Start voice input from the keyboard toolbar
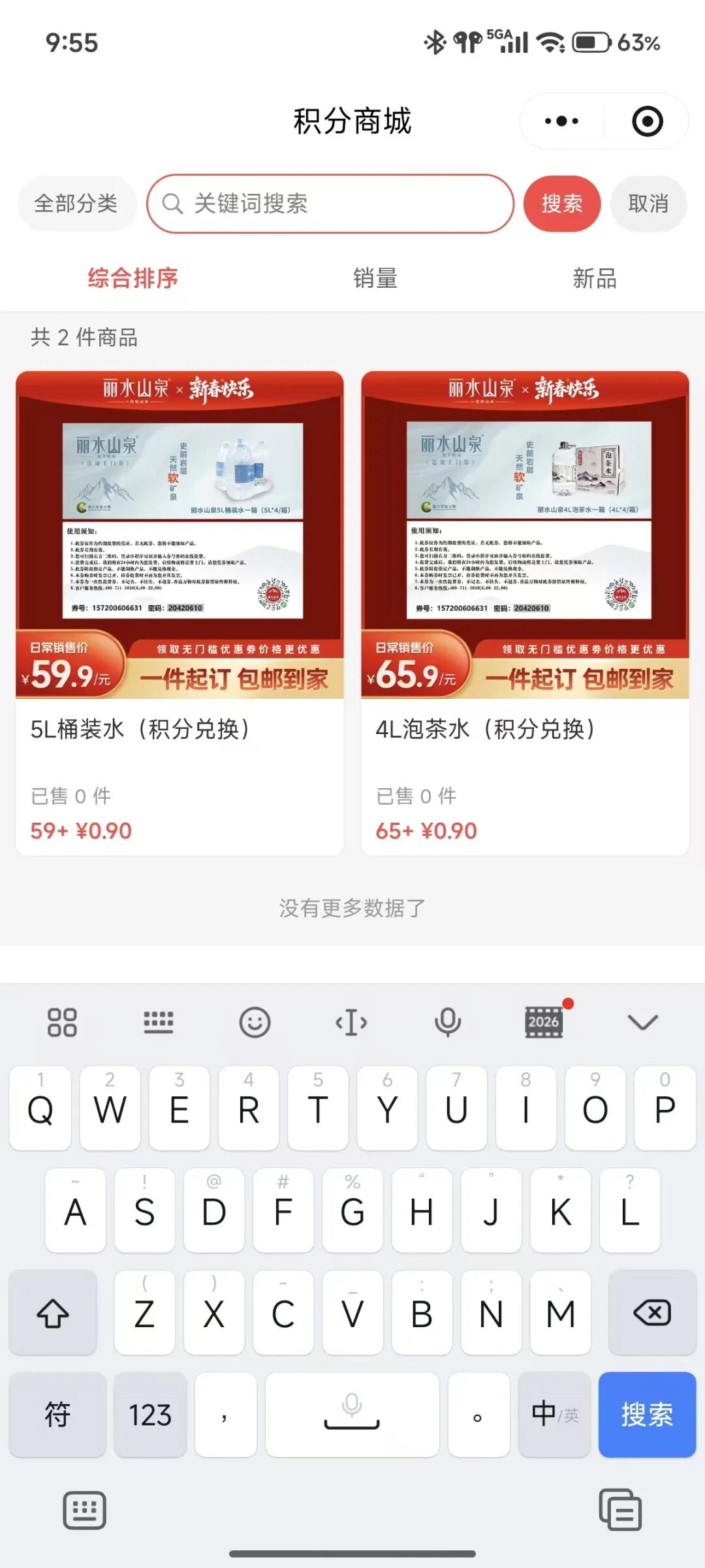This screenshot has width=705, height=1568. (448, 1022)
